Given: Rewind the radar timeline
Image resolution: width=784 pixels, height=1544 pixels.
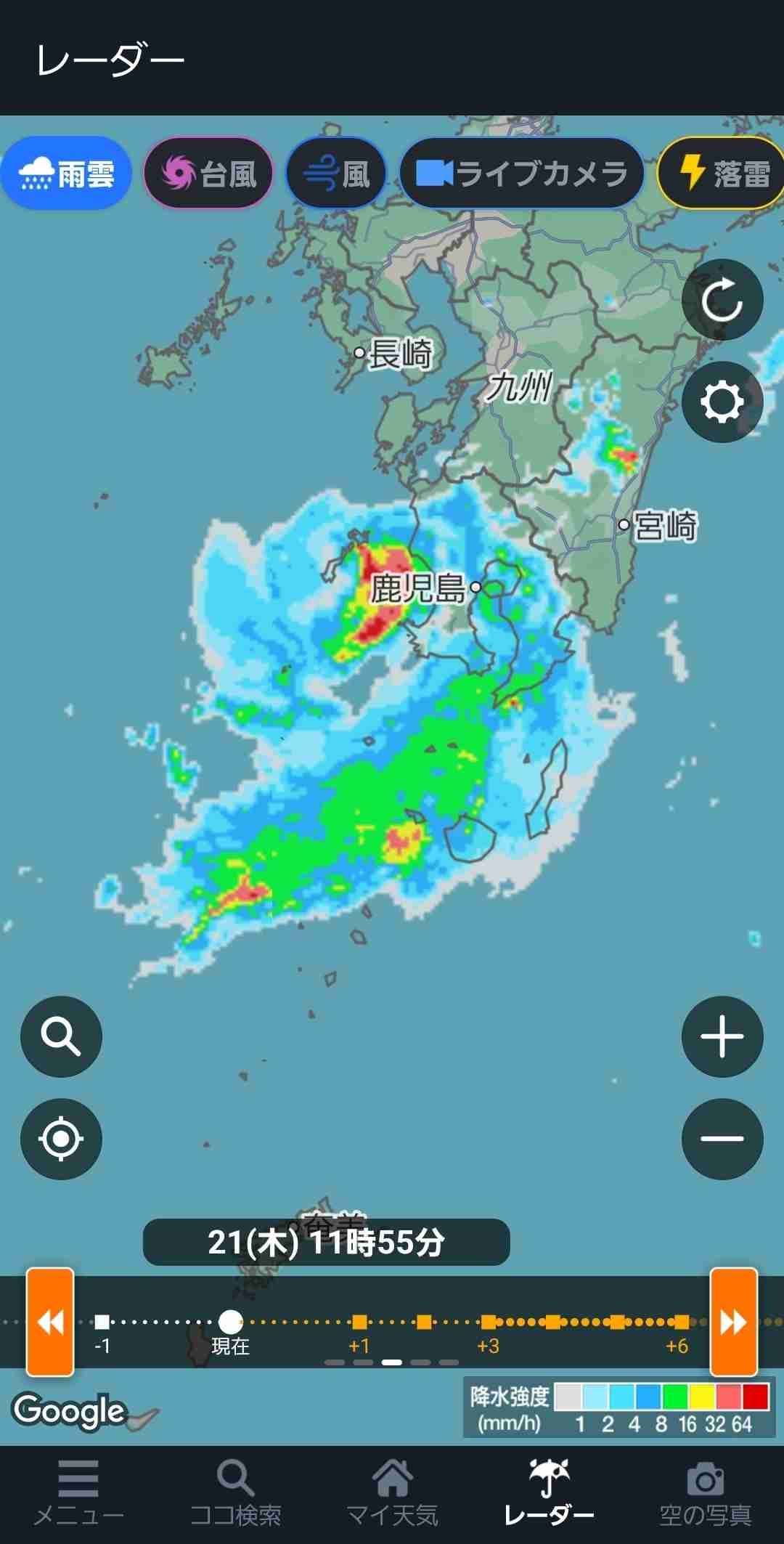Looking at the screenshot, I should coord(50,1322).
